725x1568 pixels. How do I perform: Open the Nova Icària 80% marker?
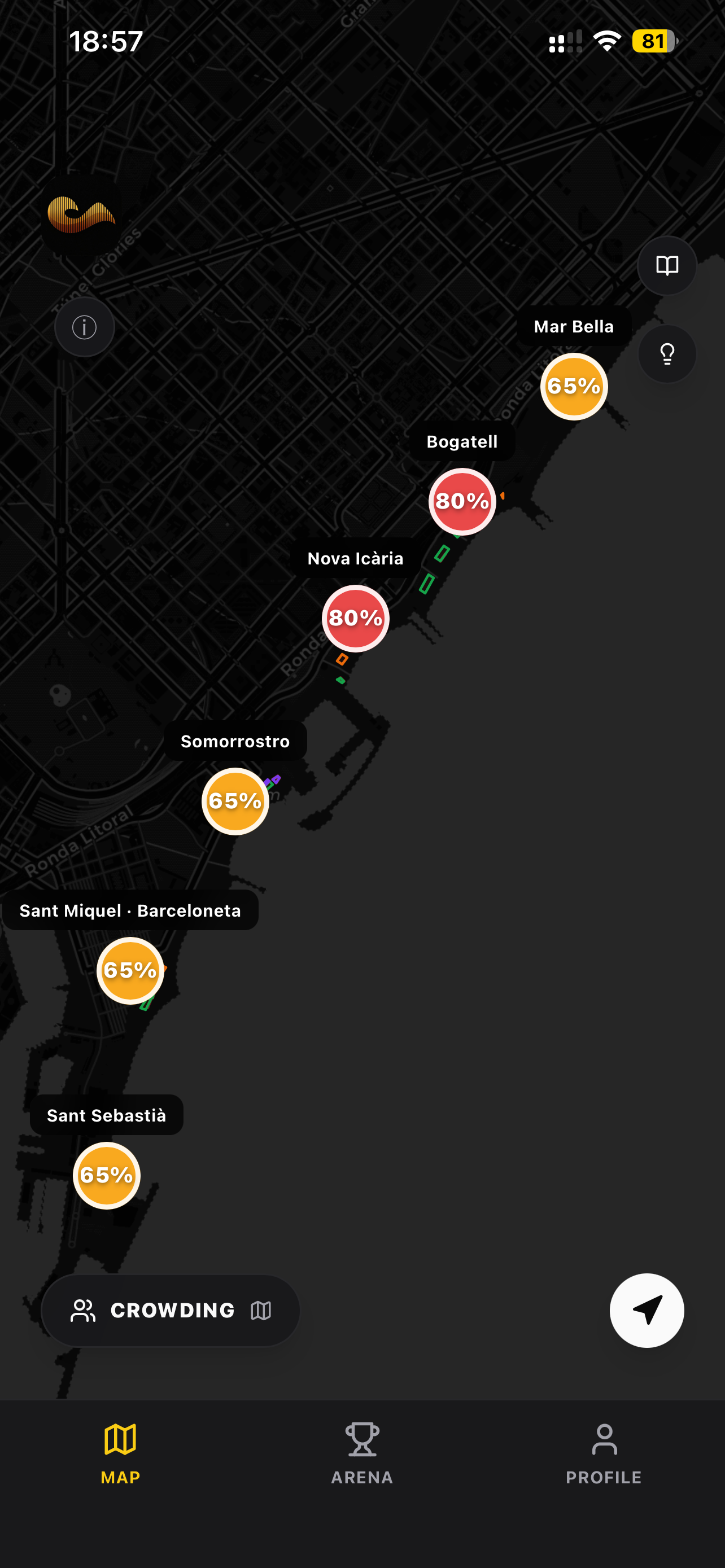tap(356, 619)
